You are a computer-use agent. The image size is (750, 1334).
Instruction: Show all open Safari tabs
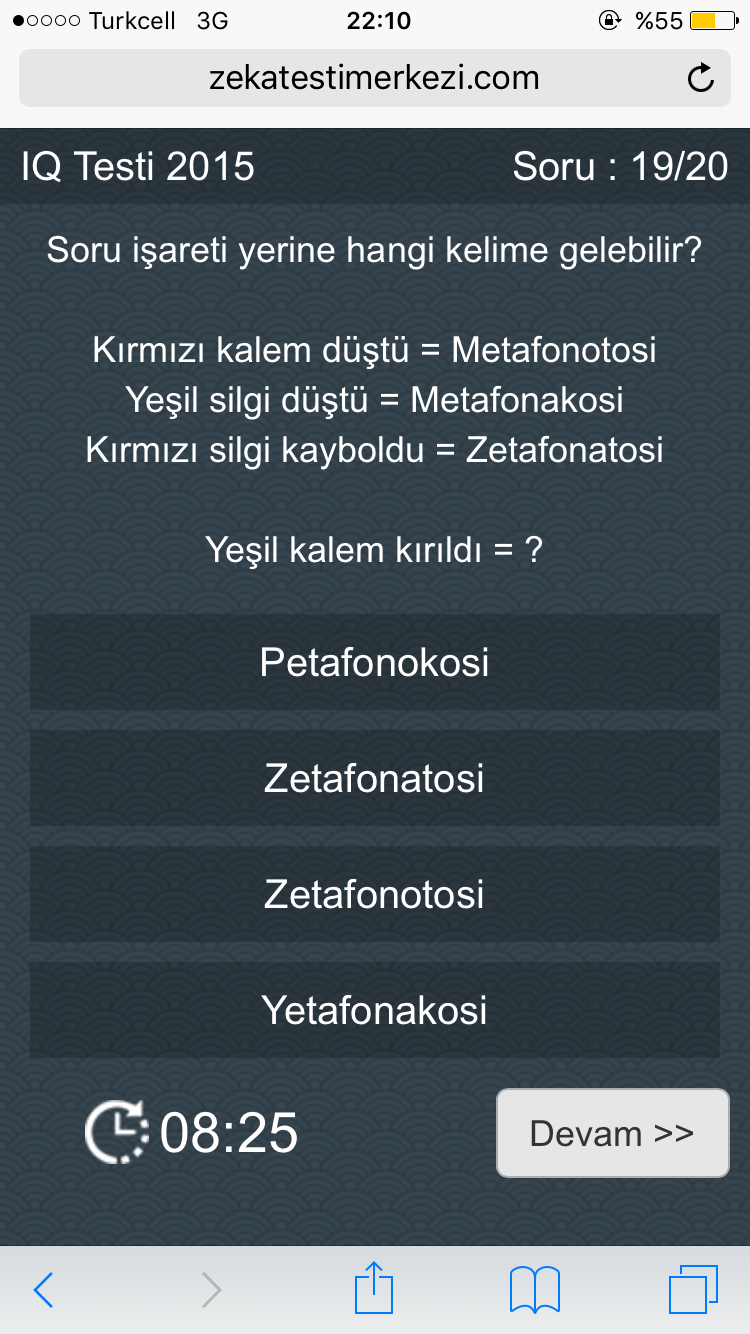[x=693, y=1290]
